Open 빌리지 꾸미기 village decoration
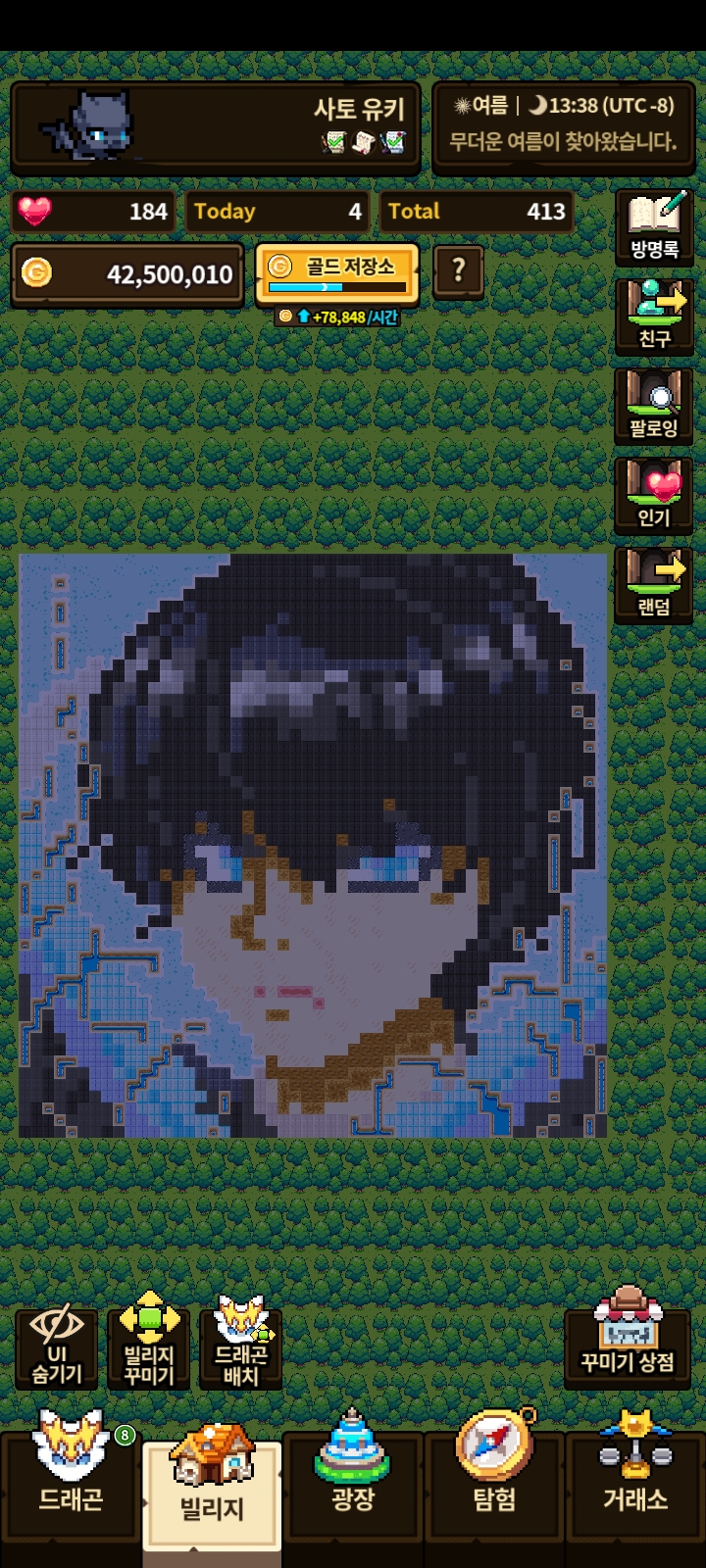This screenshot has width=706, height=1568. [149, 1347]
